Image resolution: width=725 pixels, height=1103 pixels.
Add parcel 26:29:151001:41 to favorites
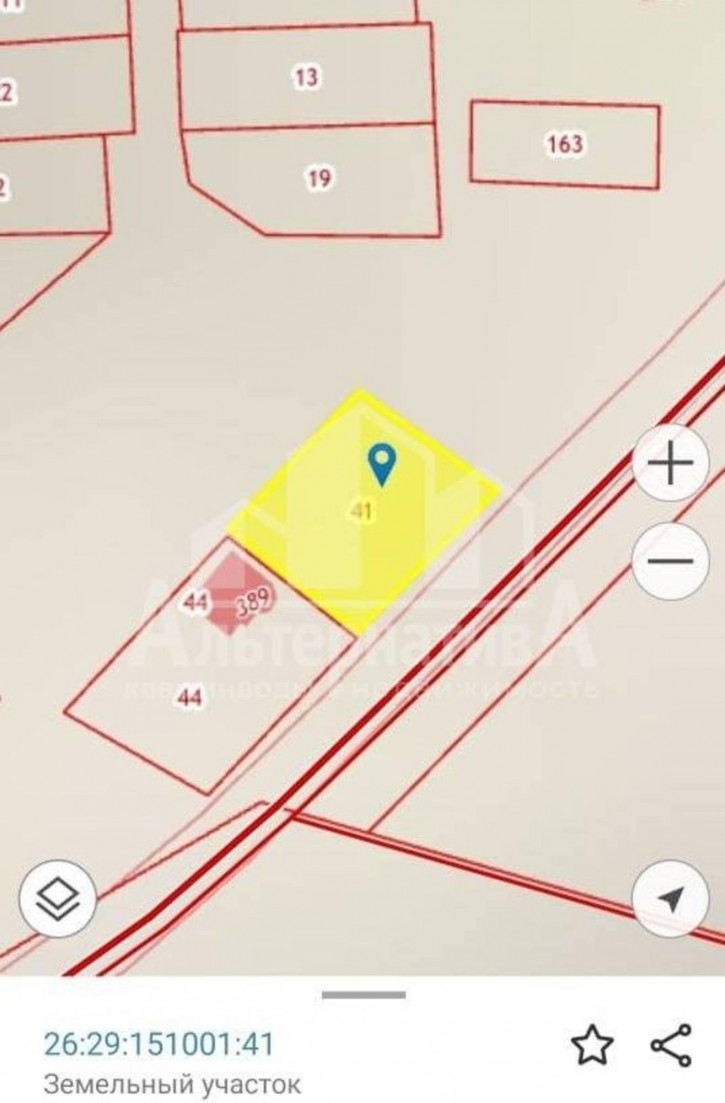[x=592, y=1044]
